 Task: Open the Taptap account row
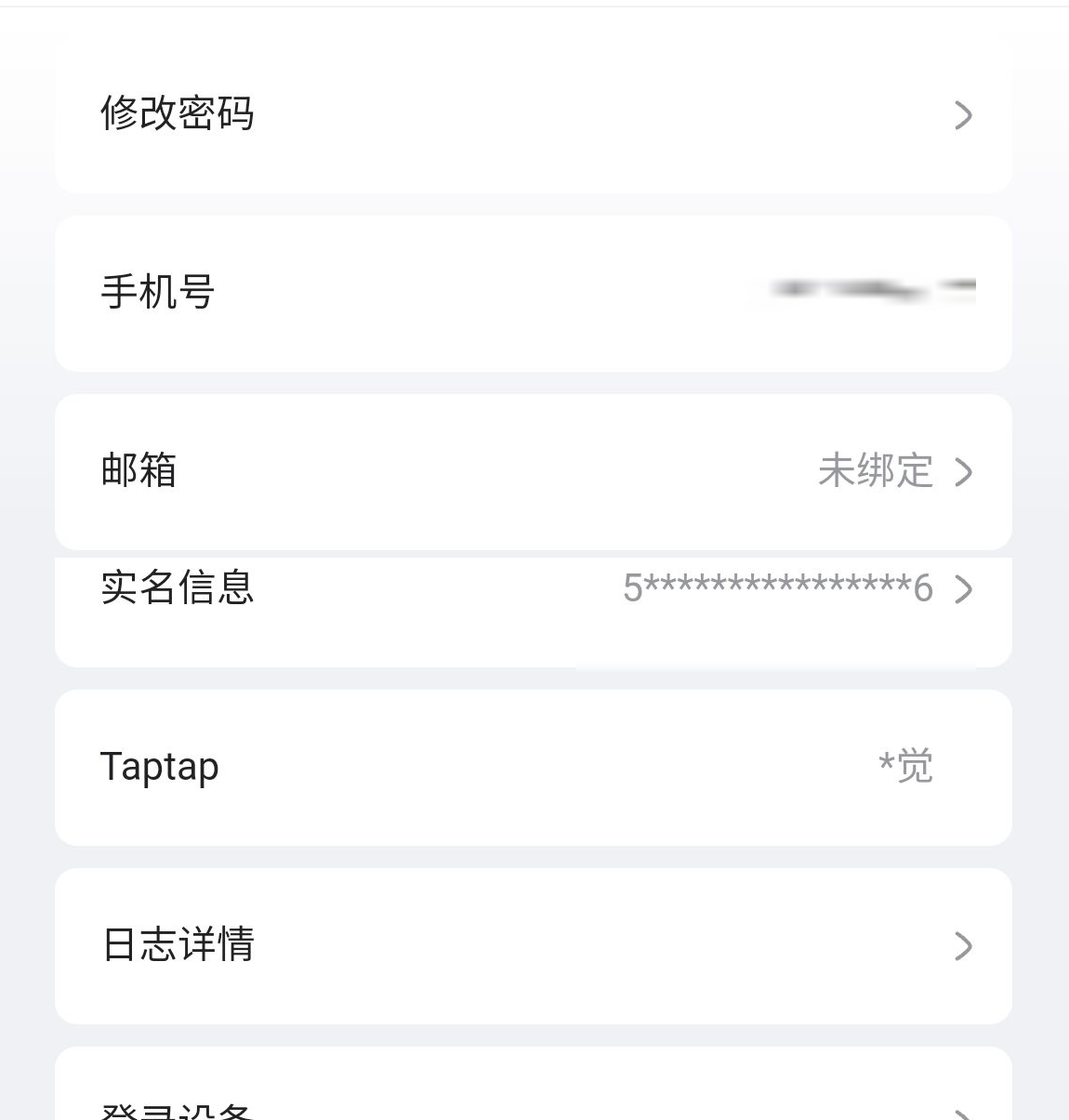pos(533,767)
